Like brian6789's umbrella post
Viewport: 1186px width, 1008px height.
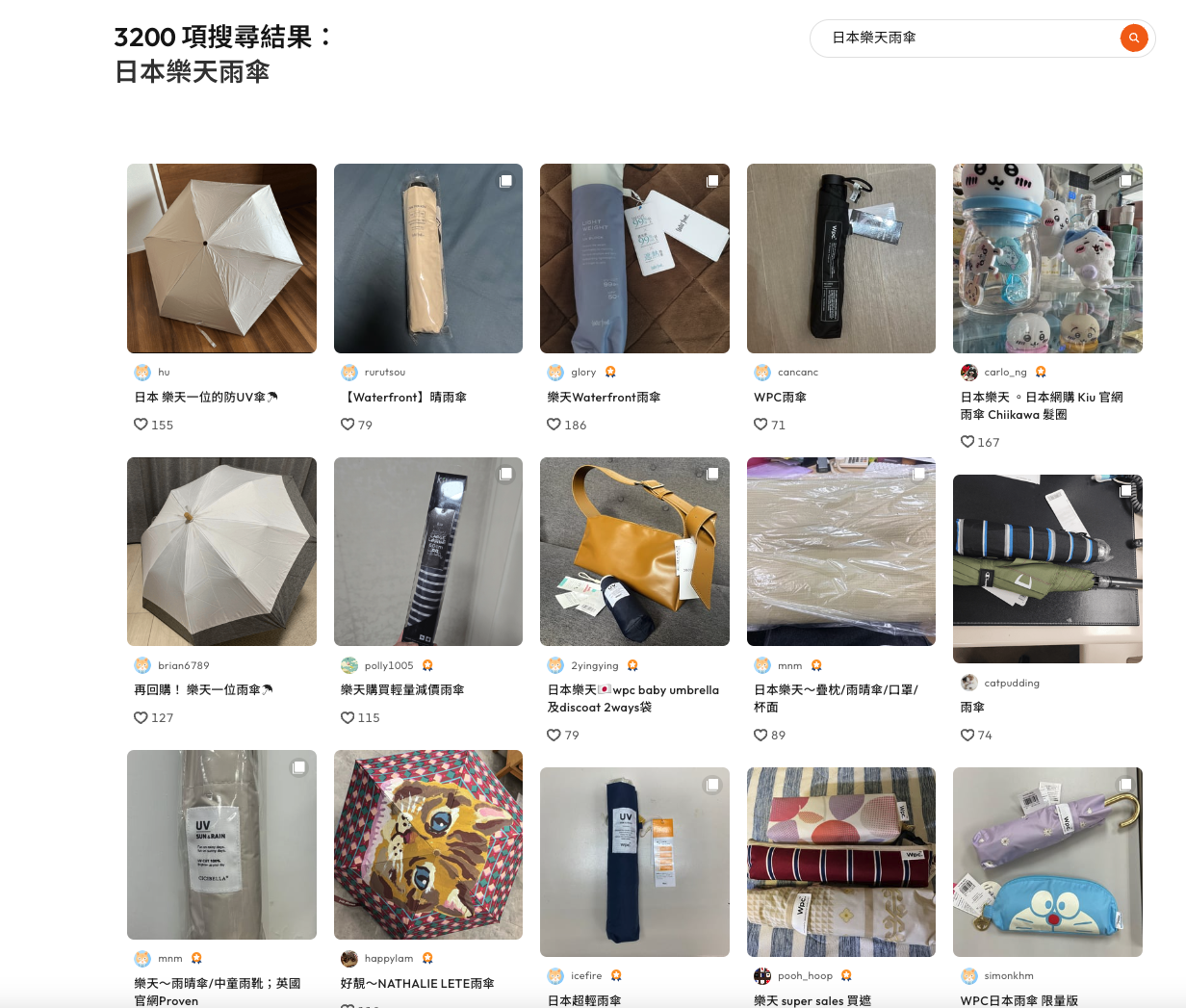click(141, 717)
